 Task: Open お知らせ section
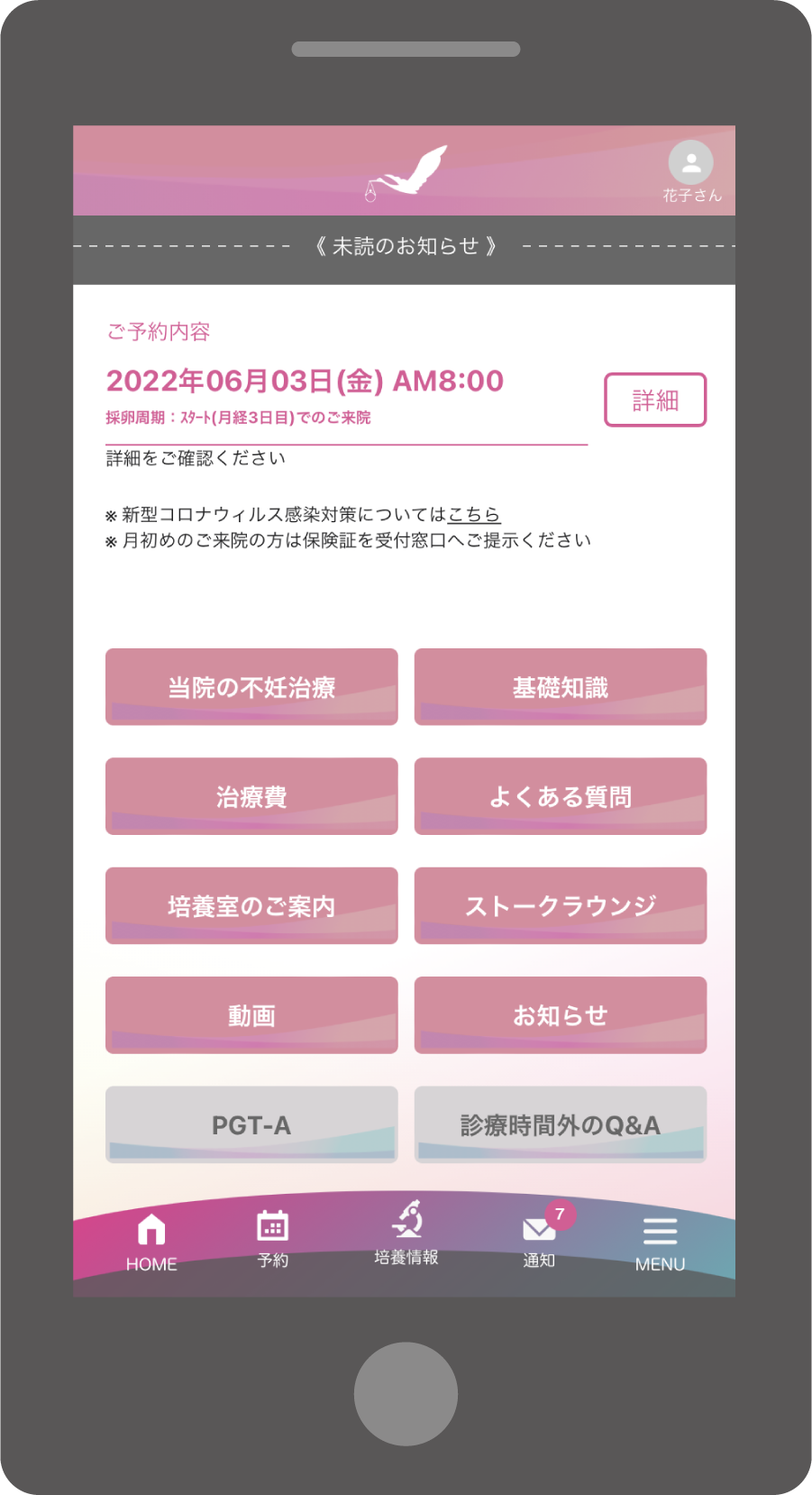[x=560, y=1015]
